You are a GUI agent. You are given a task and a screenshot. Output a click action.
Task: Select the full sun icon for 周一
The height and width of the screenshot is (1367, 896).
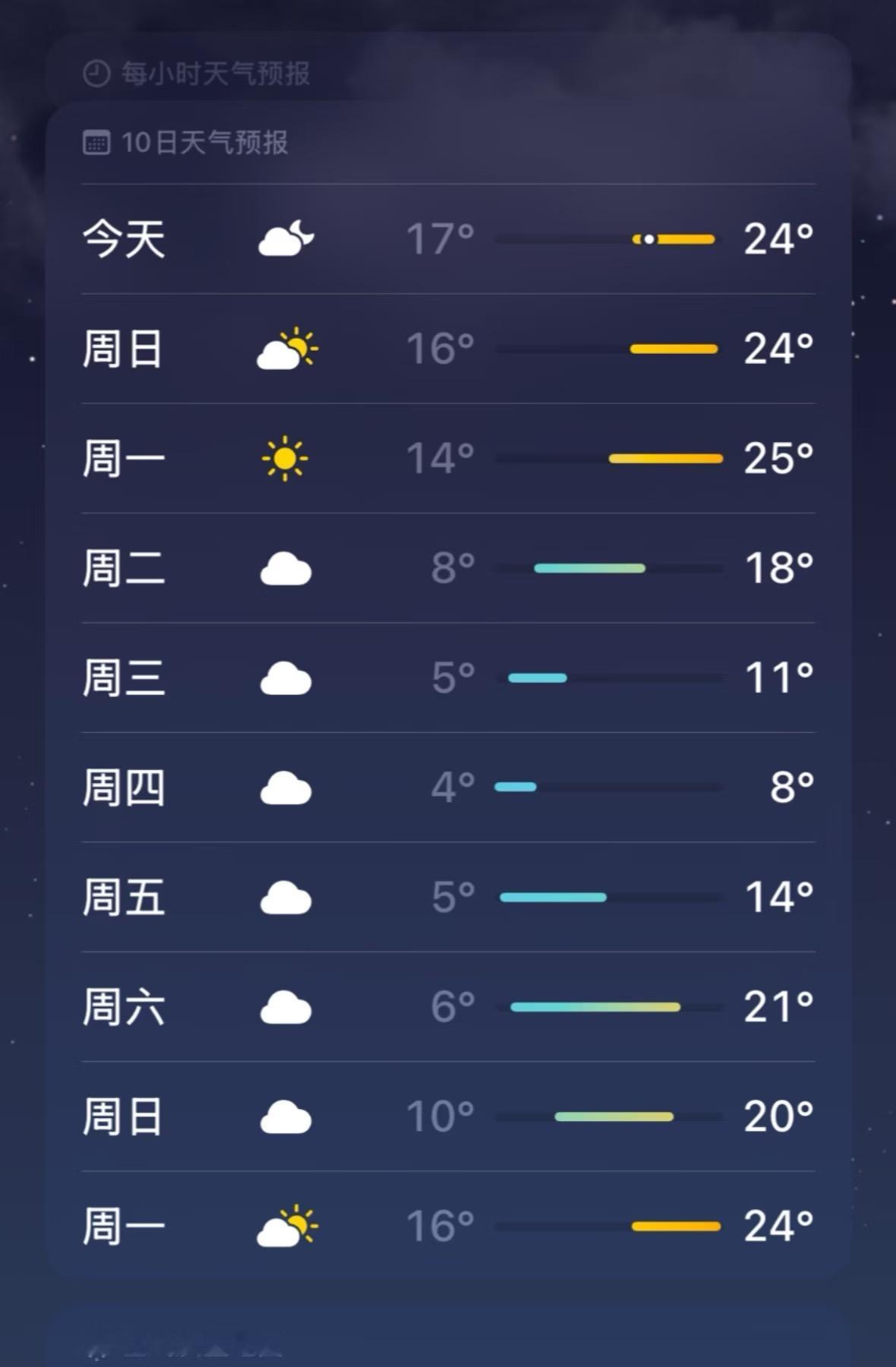(285, 457)
